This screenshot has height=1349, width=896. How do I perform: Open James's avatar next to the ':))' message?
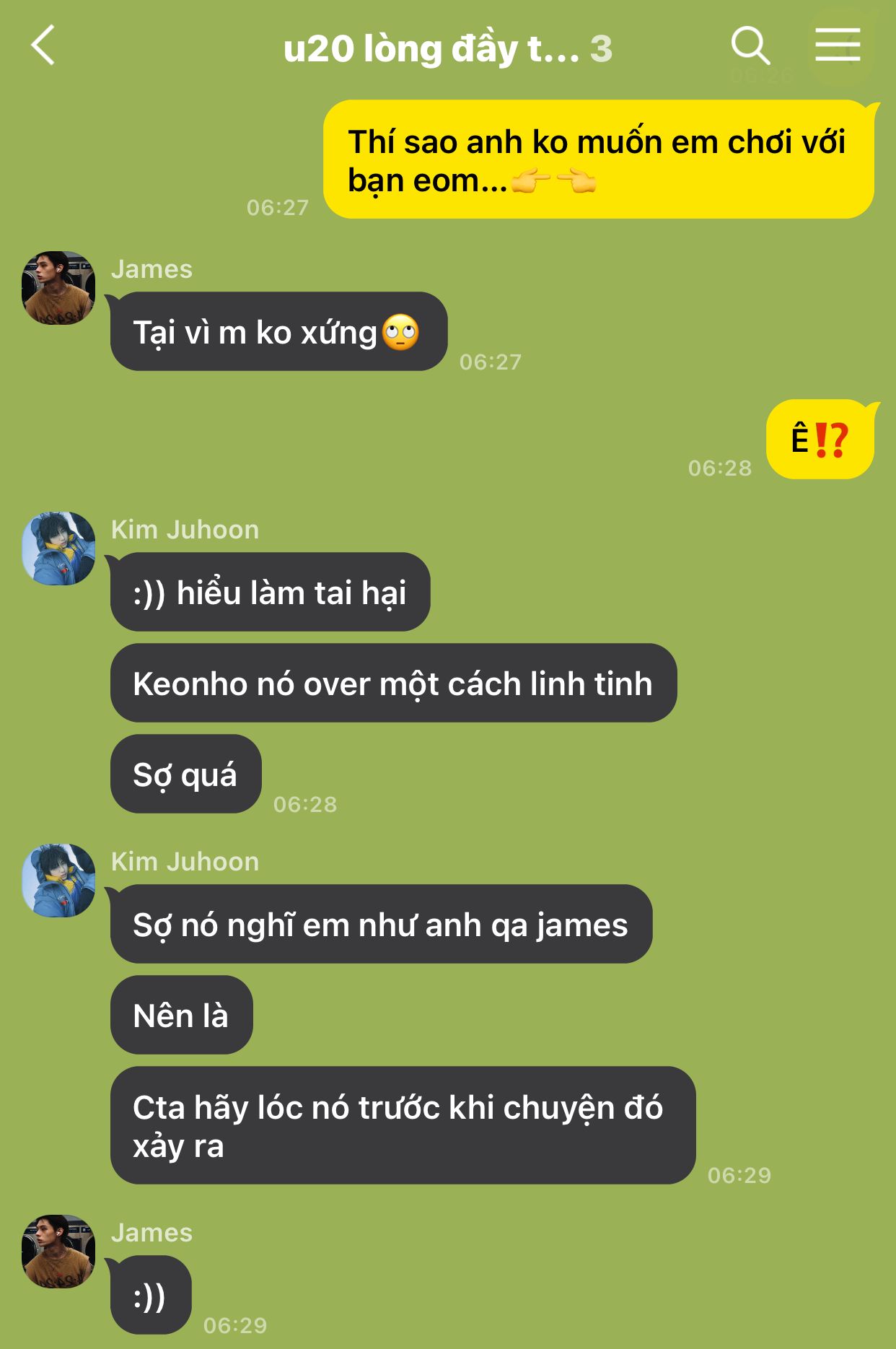coord(58,1252)
